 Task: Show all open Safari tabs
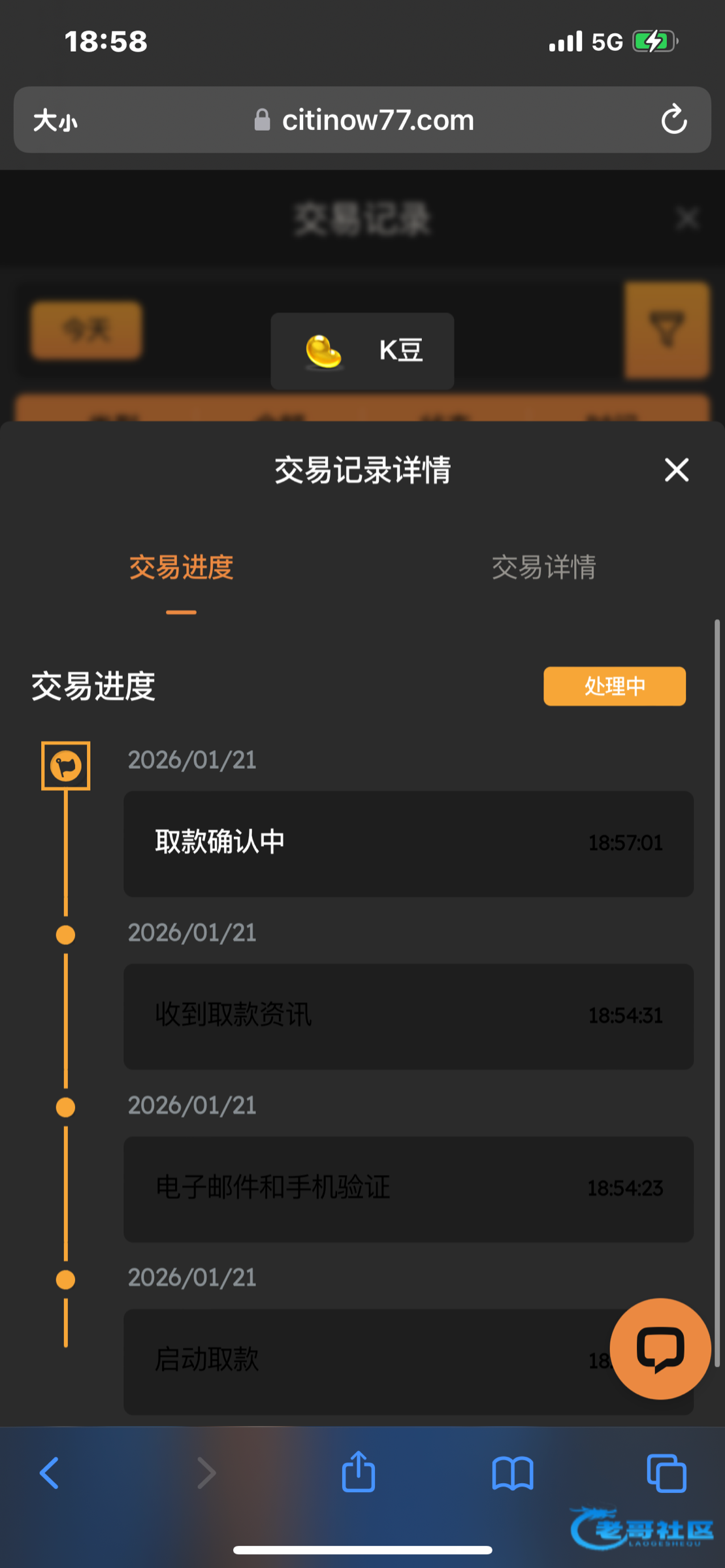[x=666, y=1473]
